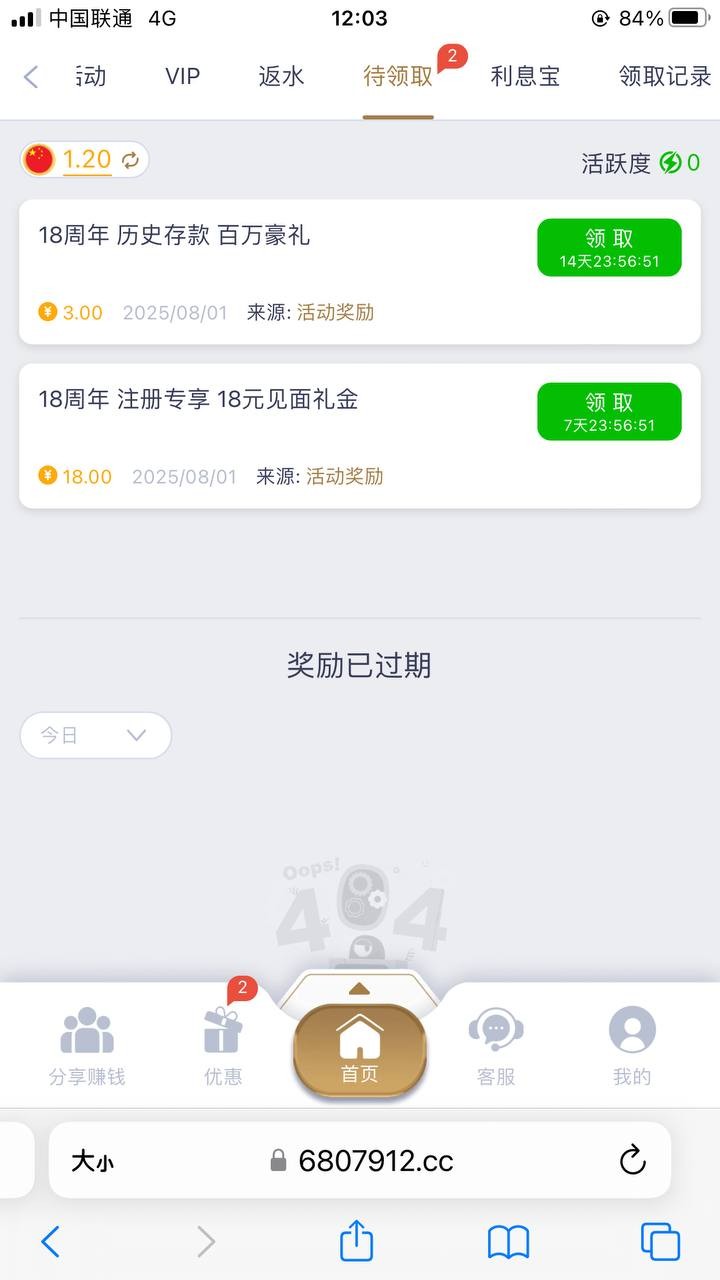Expand the 今日 date dropdown
Screen dimensions: 720x1280
click(96, 735)
